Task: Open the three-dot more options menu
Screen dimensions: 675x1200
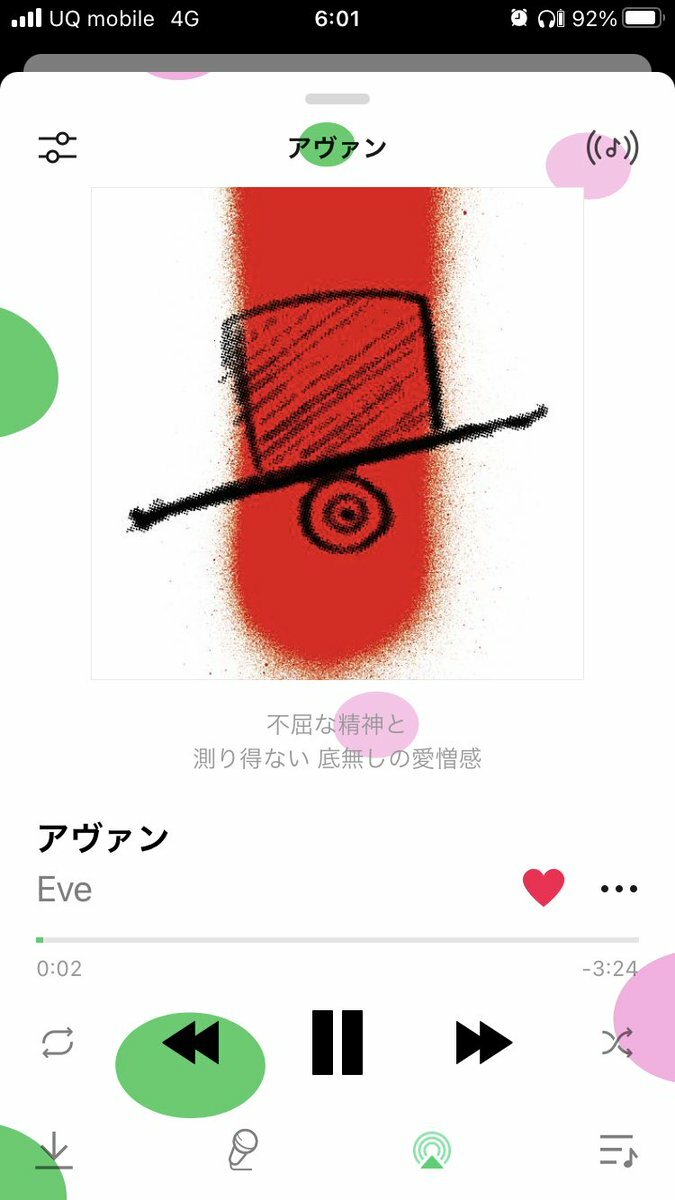Action: [619, 888]
